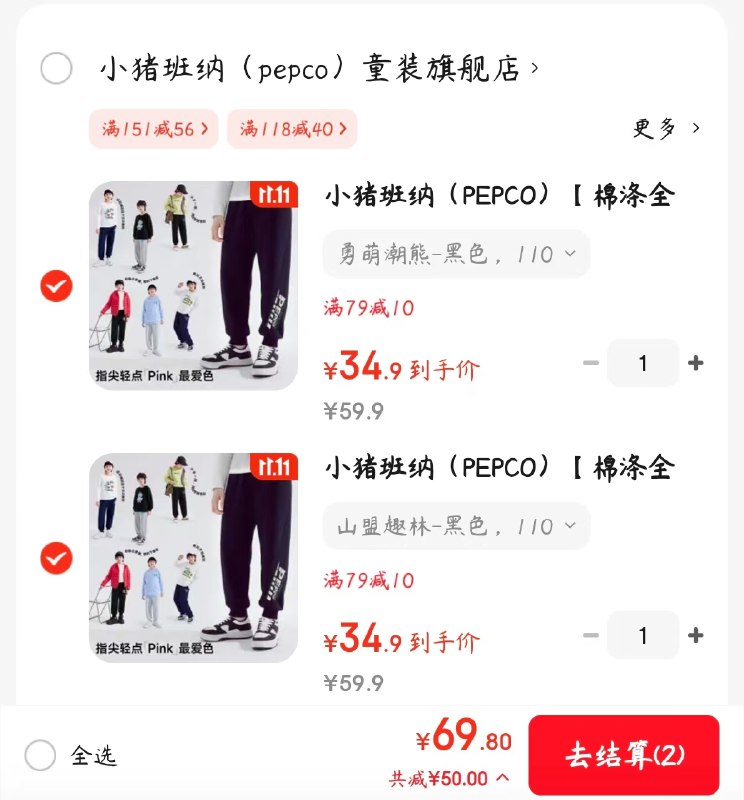Increase quantity of the 勇萌潮熊 black pants
This screenshot has width=744, height=800.
click(696, 363)
